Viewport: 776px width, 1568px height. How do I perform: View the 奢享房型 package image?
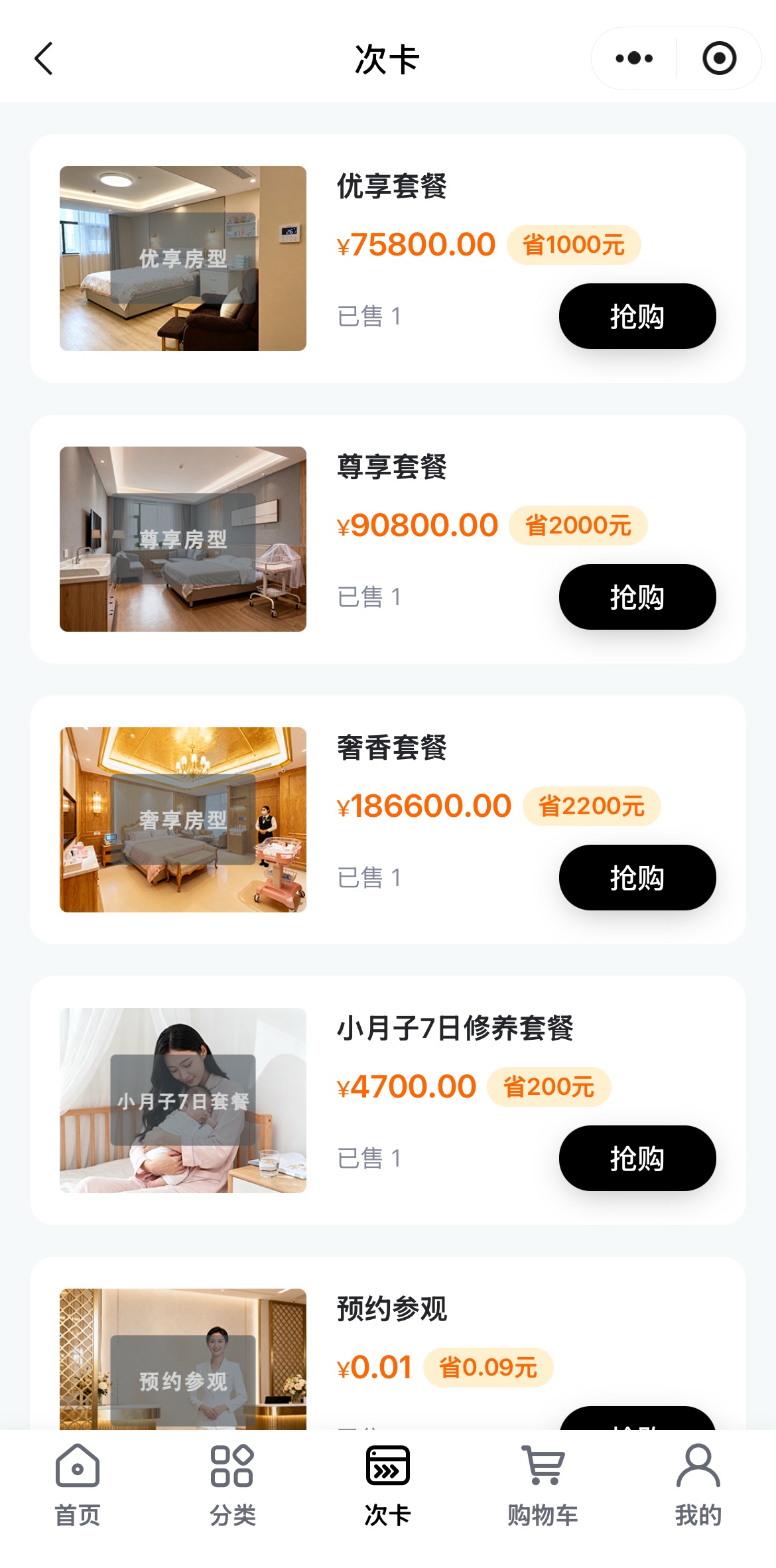183,820
